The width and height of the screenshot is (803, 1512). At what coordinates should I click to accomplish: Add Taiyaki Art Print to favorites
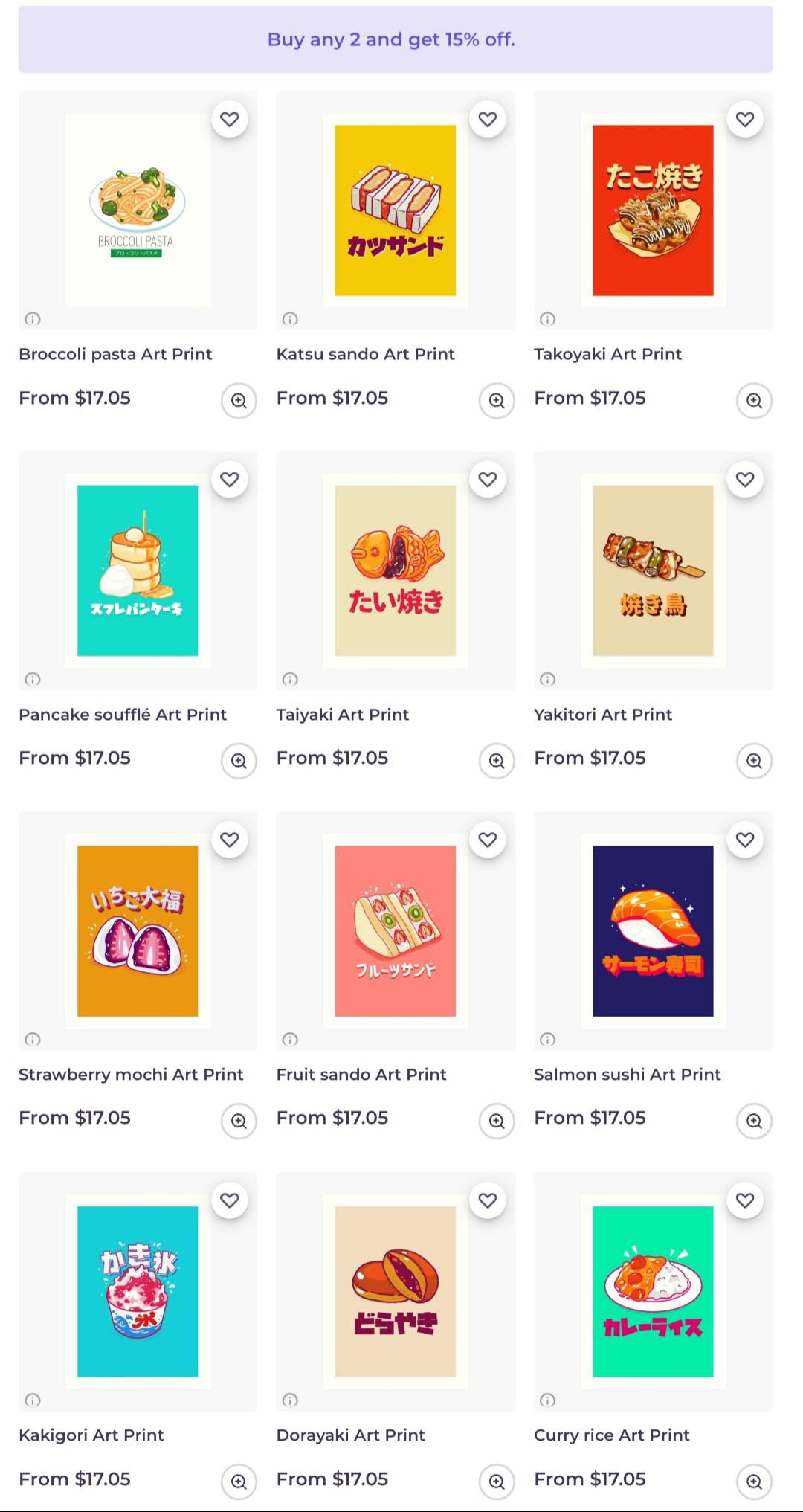[488, 480]
